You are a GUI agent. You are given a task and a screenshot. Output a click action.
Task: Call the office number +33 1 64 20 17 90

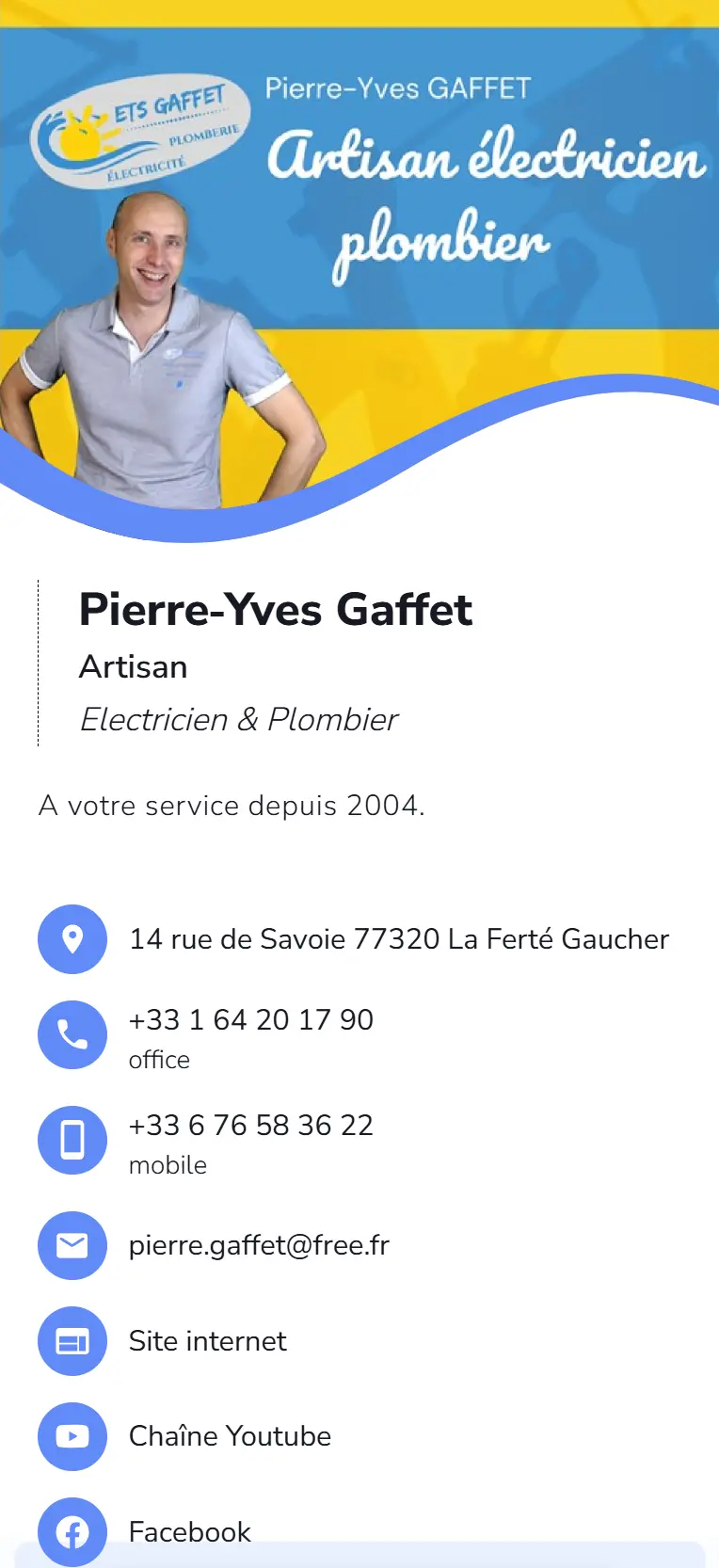(250, 1020)
